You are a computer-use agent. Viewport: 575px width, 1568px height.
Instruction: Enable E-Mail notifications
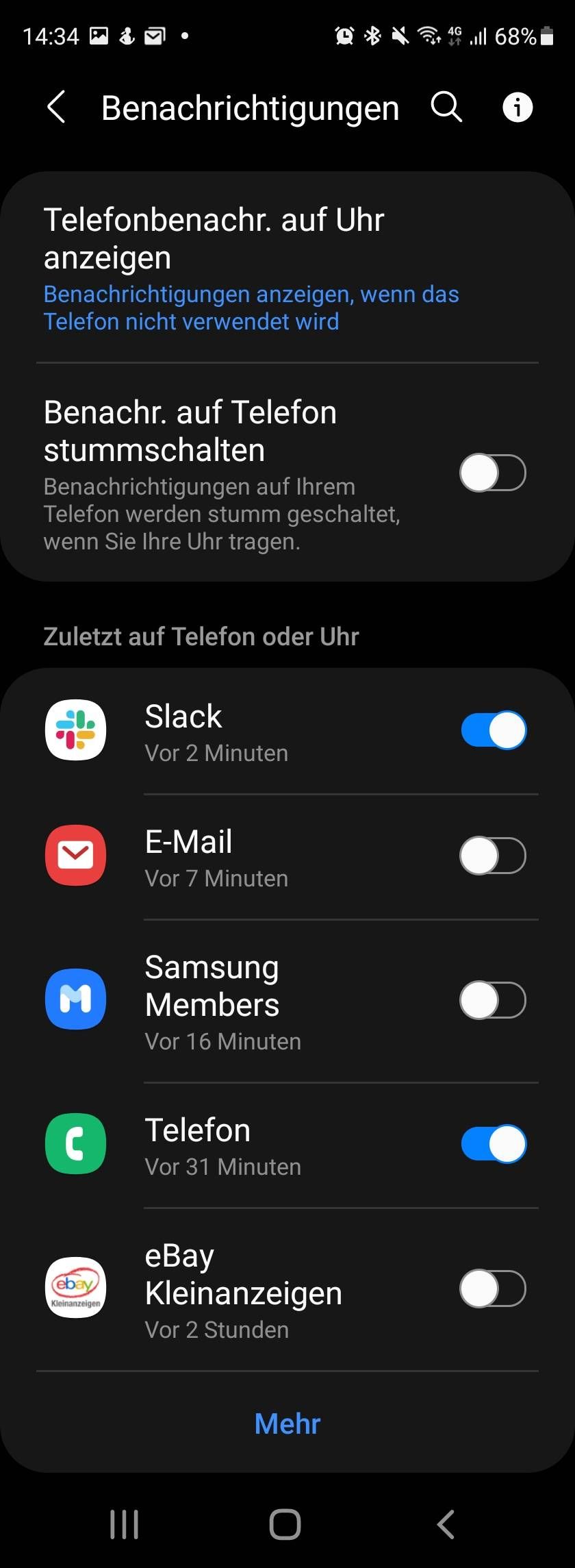493,856
